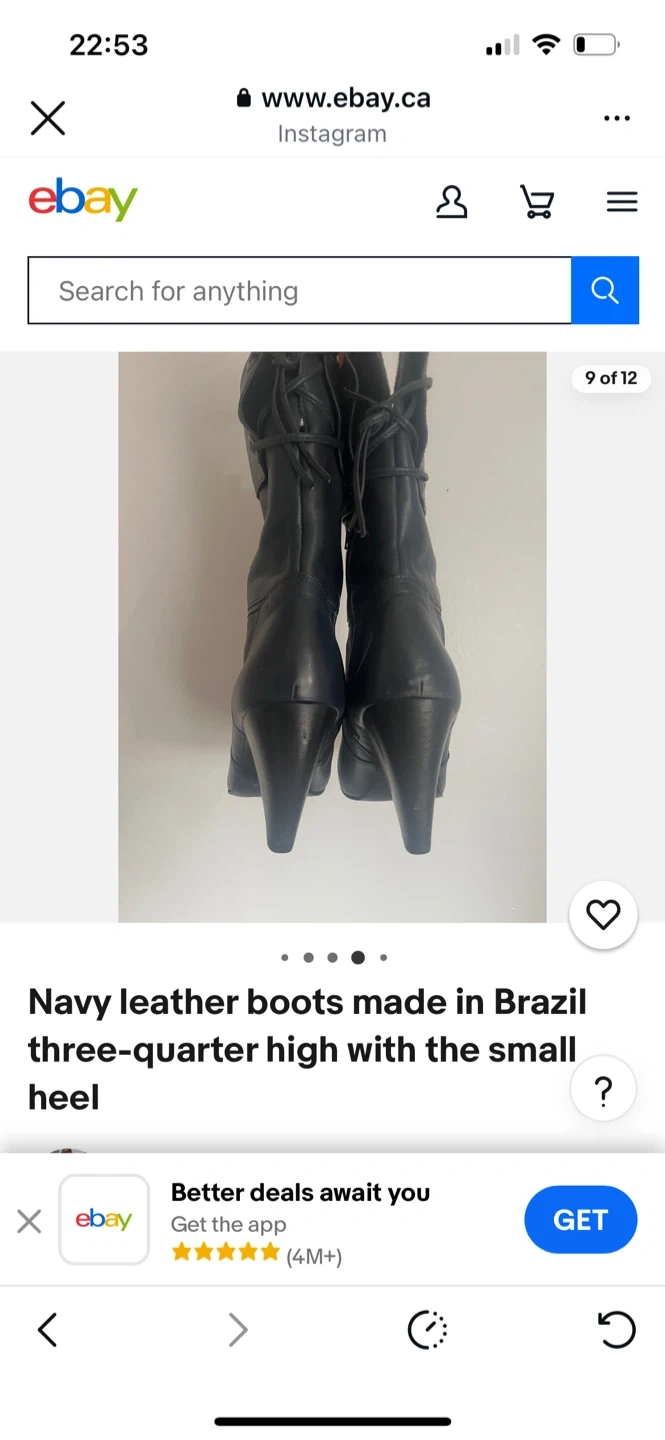Open the shopping cart
Viewport: 665px width, 1440px height.
coord(537,202)
